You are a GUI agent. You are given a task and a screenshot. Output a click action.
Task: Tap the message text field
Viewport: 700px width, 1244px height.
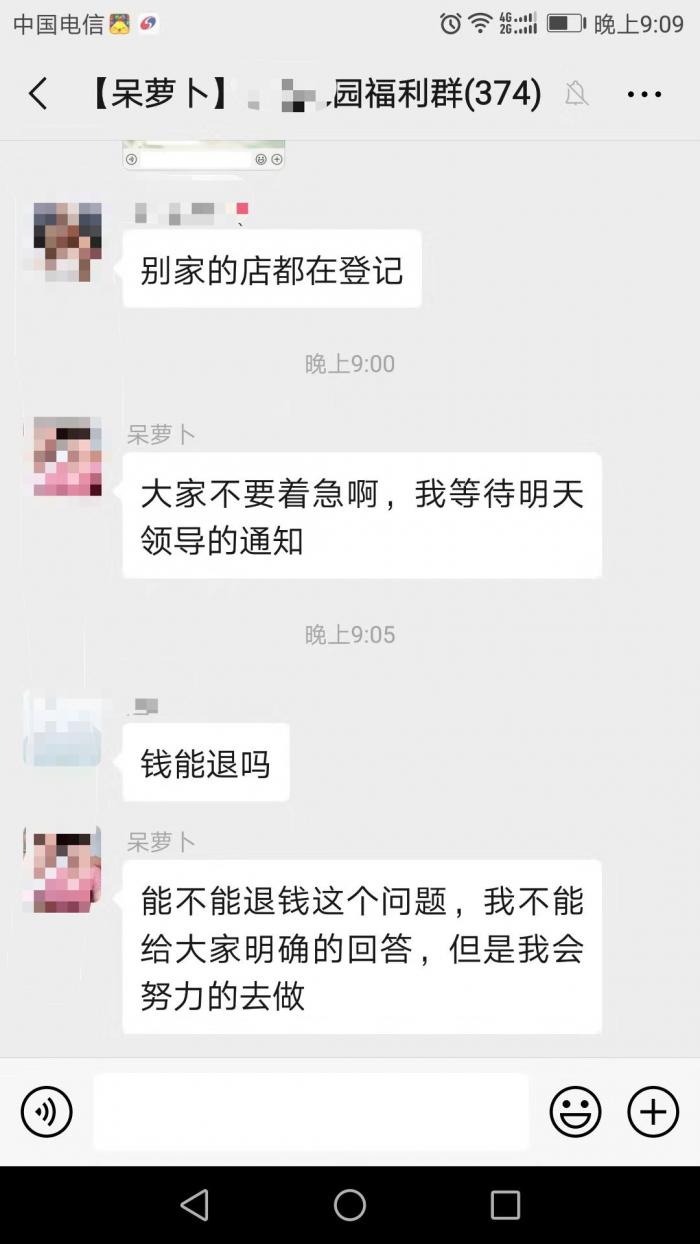(x=311, y=1111)
